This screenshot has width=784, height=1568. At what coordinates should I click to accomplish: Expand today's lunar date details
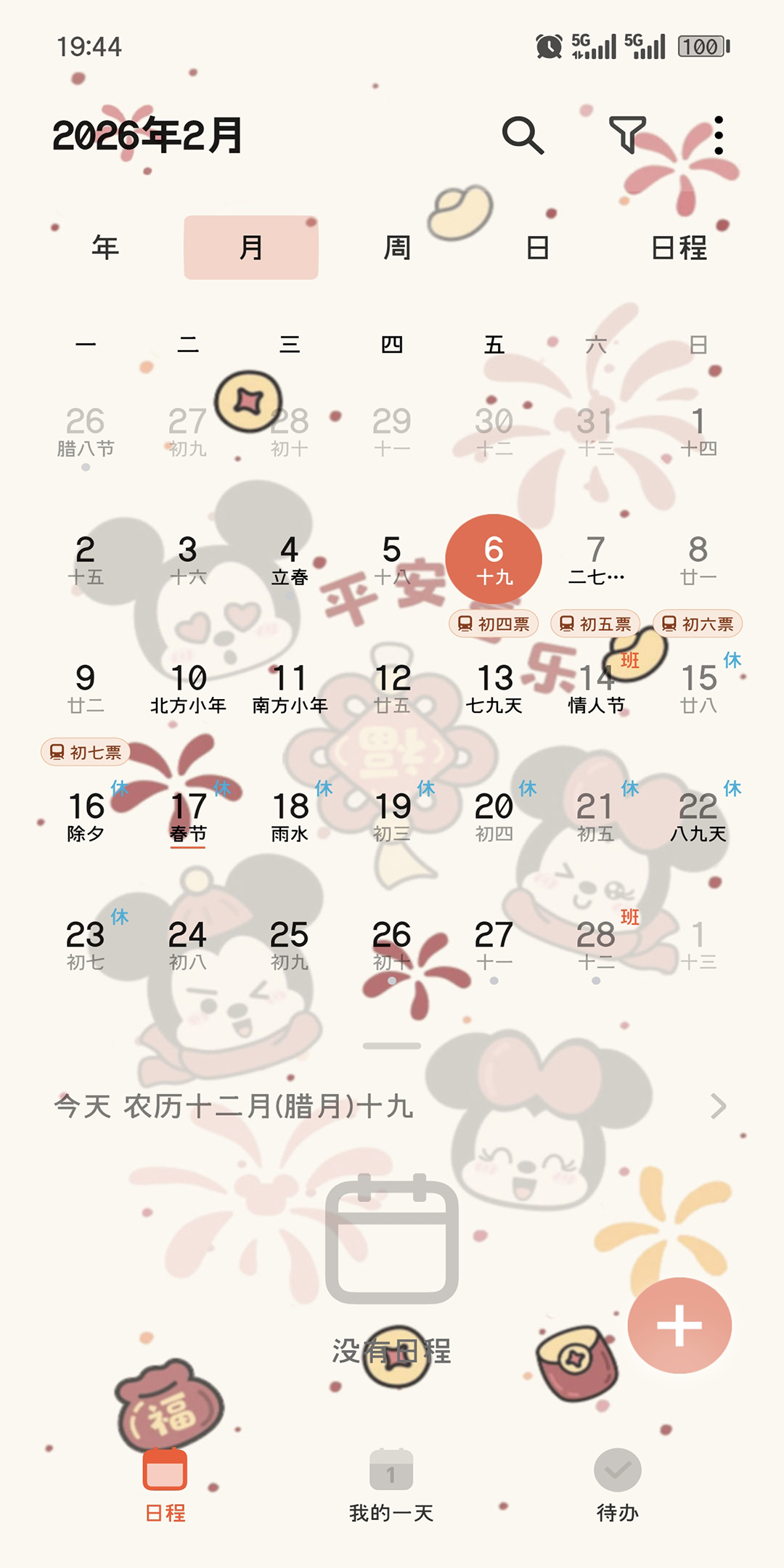(x=718, y=1106)
